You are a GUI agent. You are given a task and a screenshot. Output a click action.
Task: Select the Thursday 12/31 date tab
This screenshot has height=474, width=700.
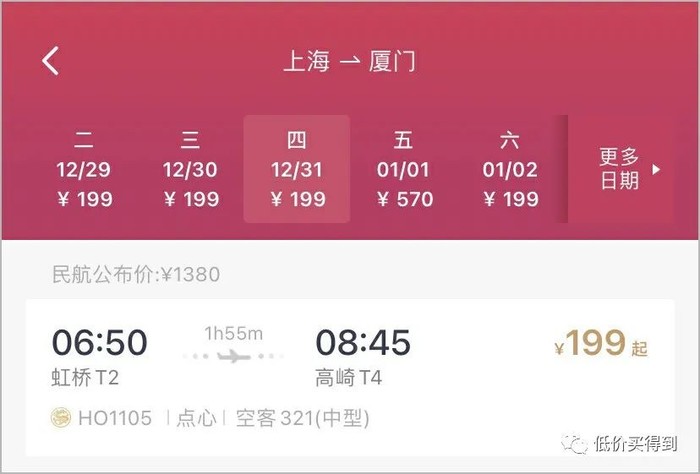[x=297, y=170]
